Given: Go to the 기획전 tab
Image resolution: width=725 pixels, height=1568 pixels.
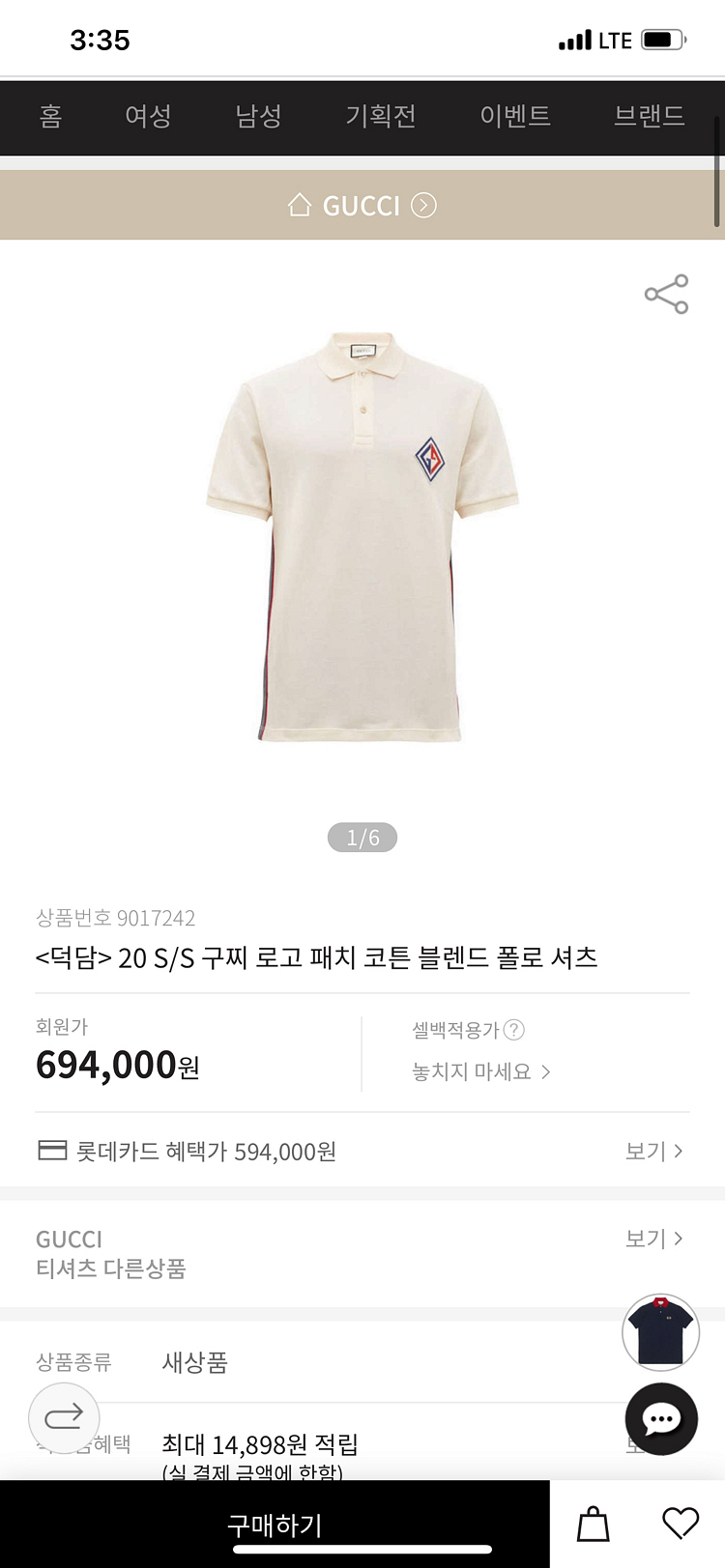Looking at the screenshot, I should 381,117.
